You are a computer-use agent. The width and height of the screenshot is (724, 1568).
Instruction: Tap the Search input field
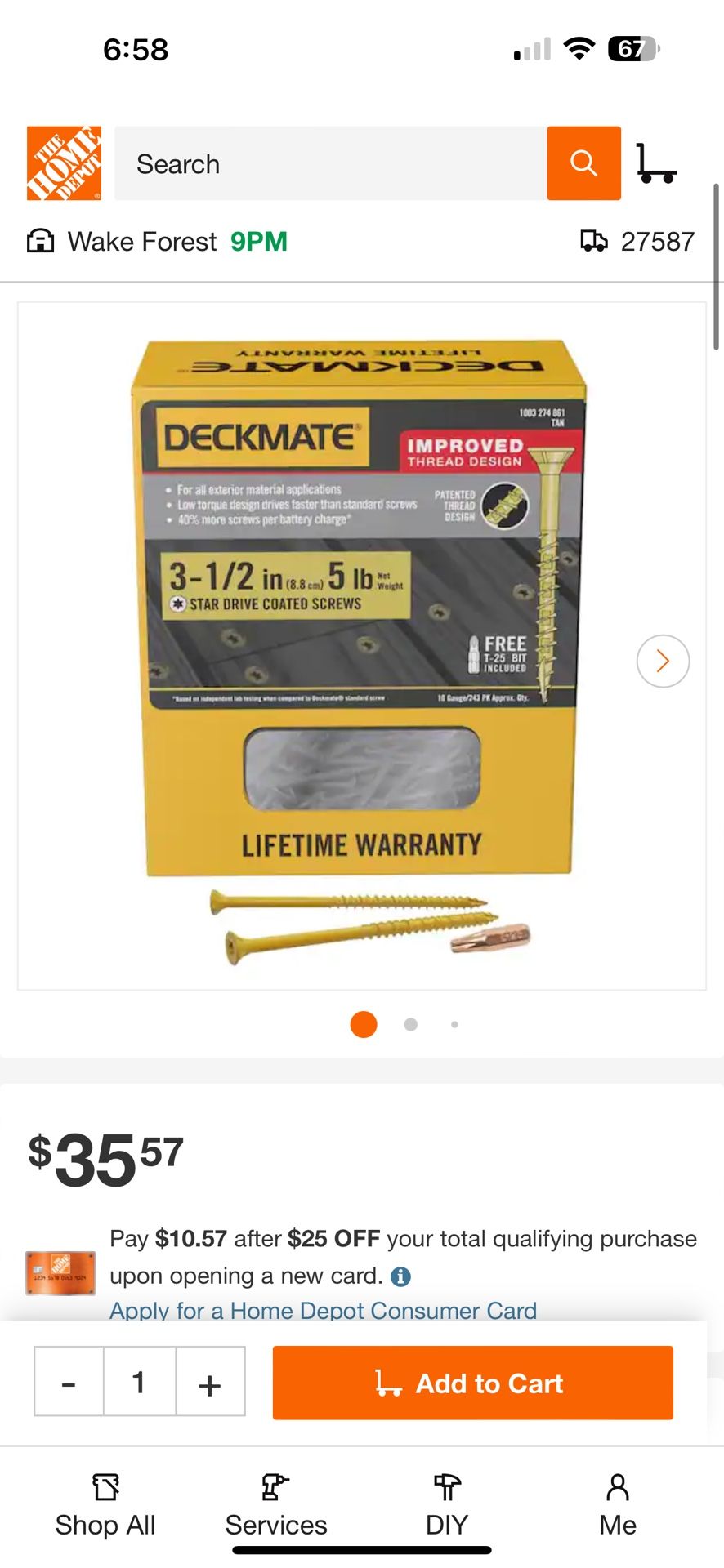click(x=327, y=163)
